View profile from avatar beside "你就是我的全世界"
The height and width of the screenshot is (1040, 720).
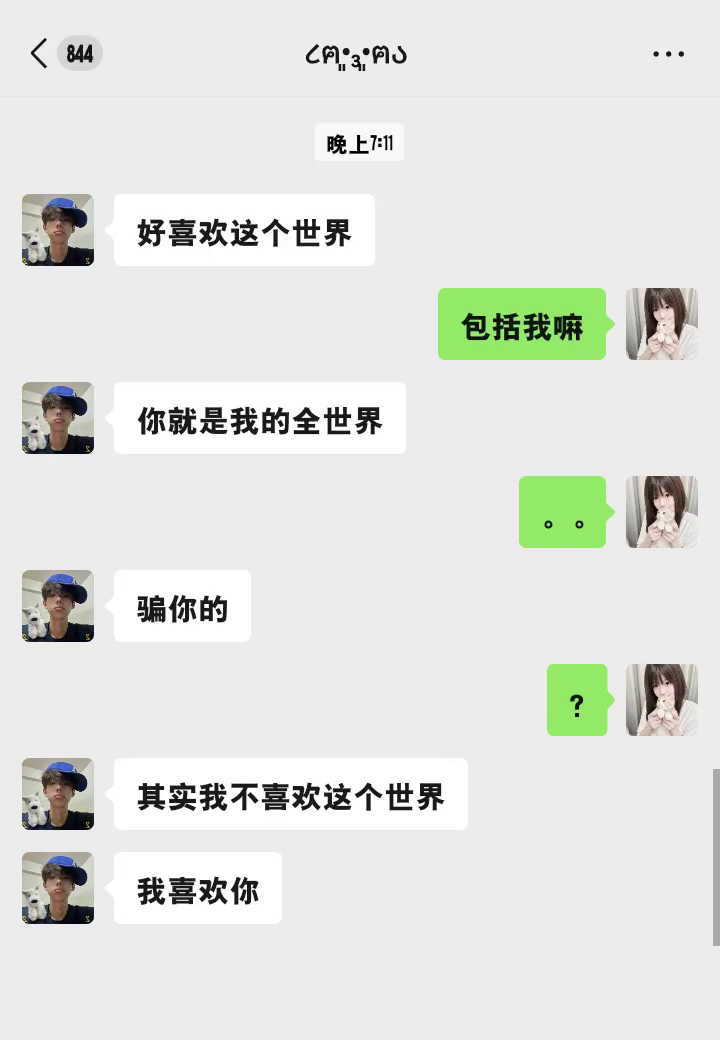coord(58,418)
